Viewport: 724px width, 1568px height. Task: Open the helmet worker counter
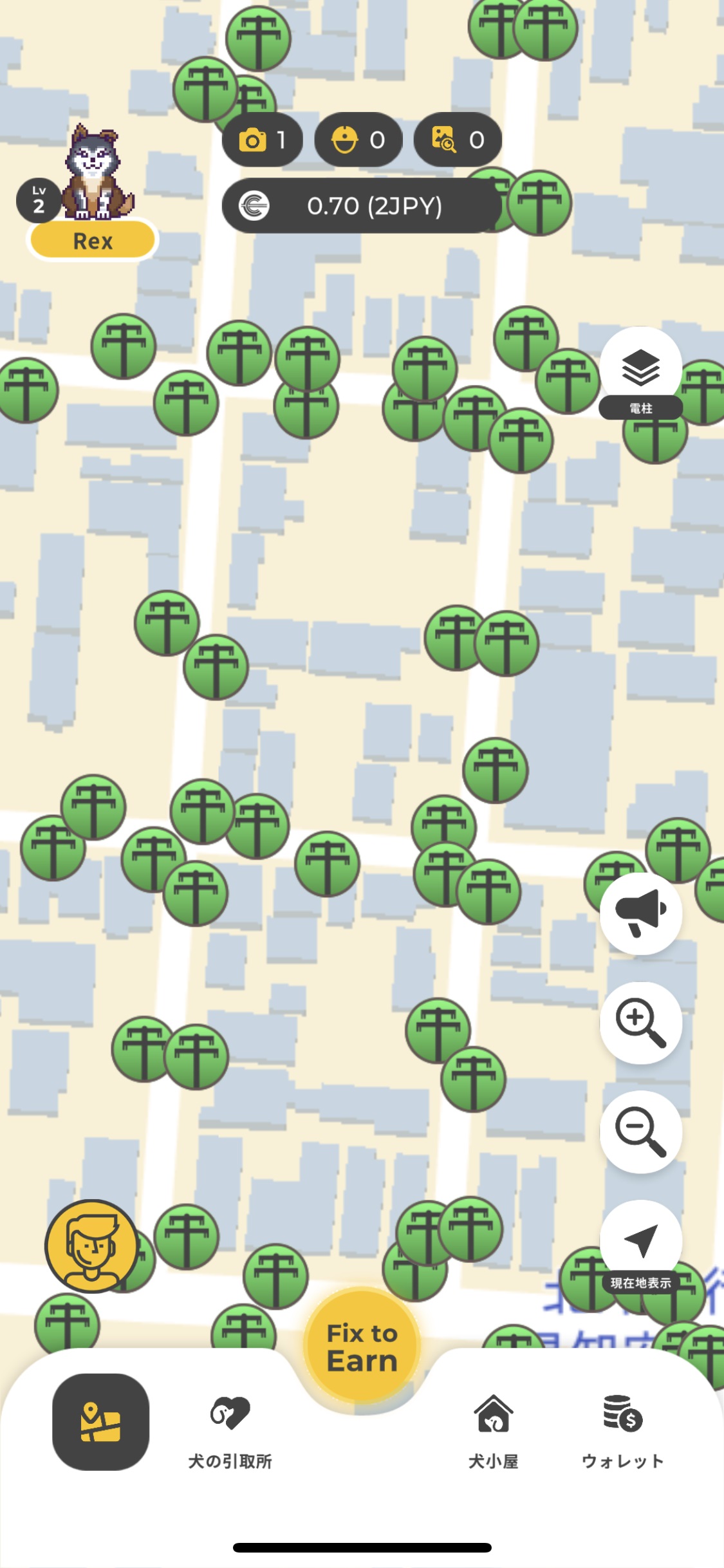pos(358,140)
